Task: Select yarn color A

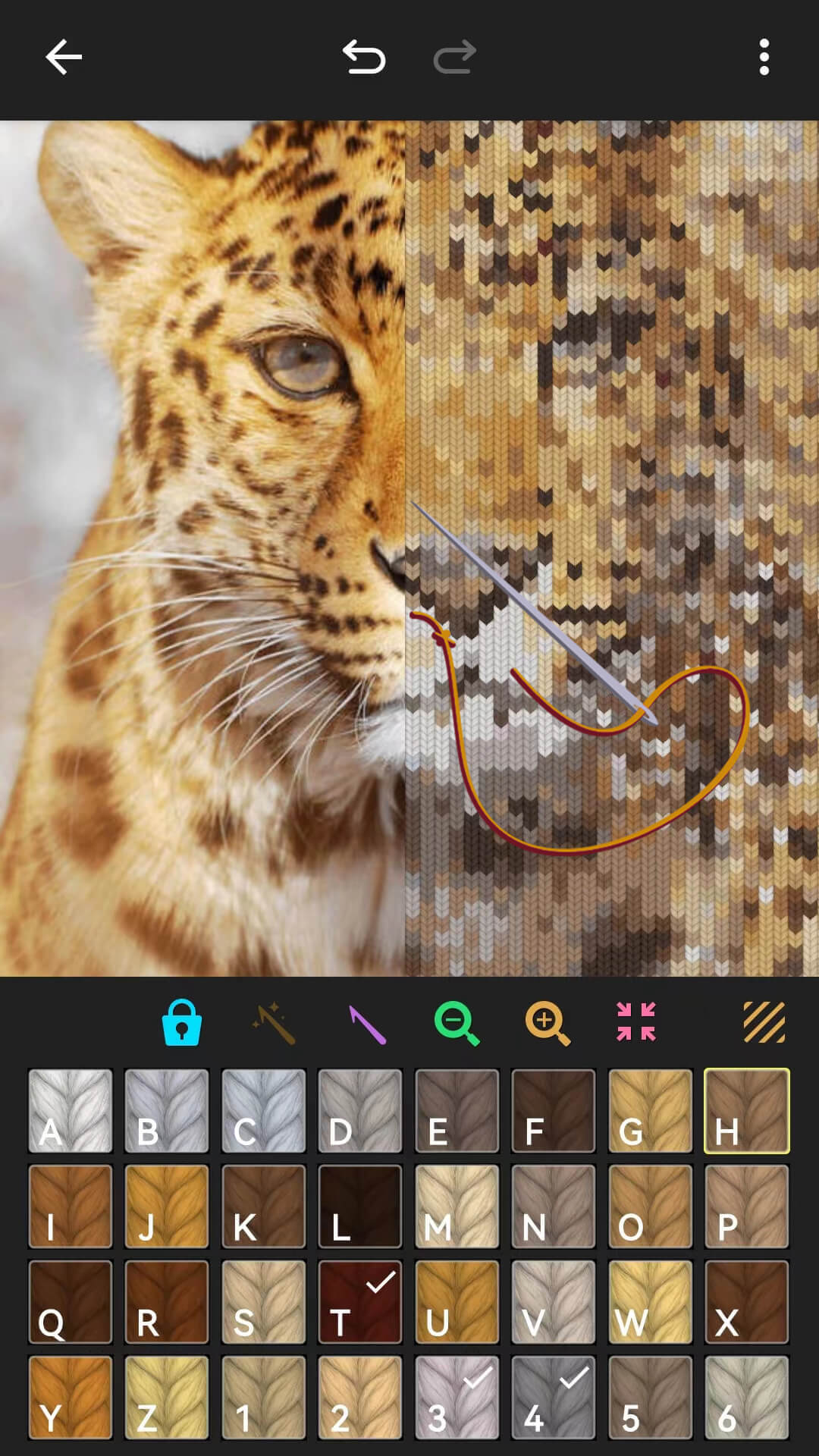Action: (71, 1111)
